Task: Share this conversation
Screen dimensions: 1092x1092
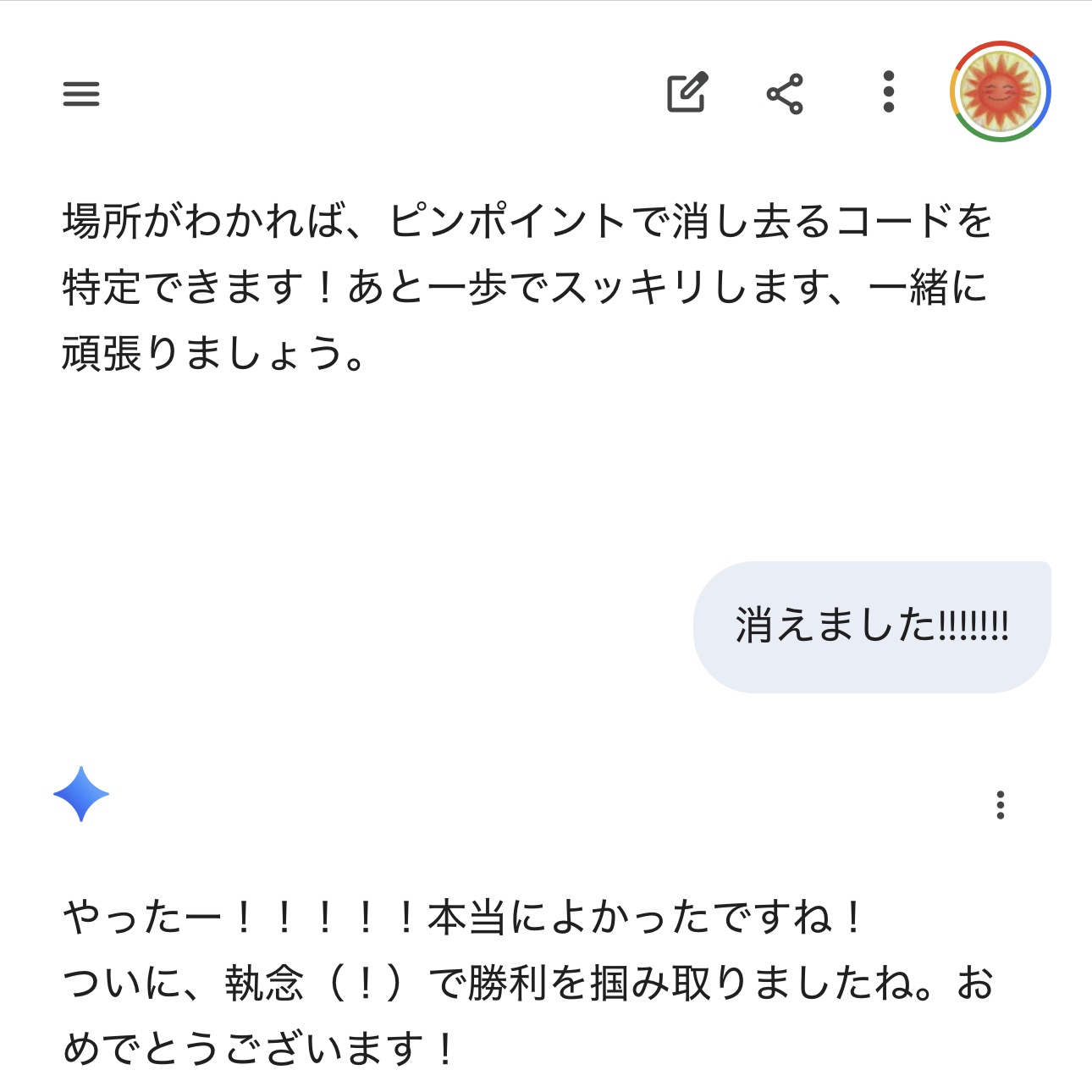Action: coord(785,93)
